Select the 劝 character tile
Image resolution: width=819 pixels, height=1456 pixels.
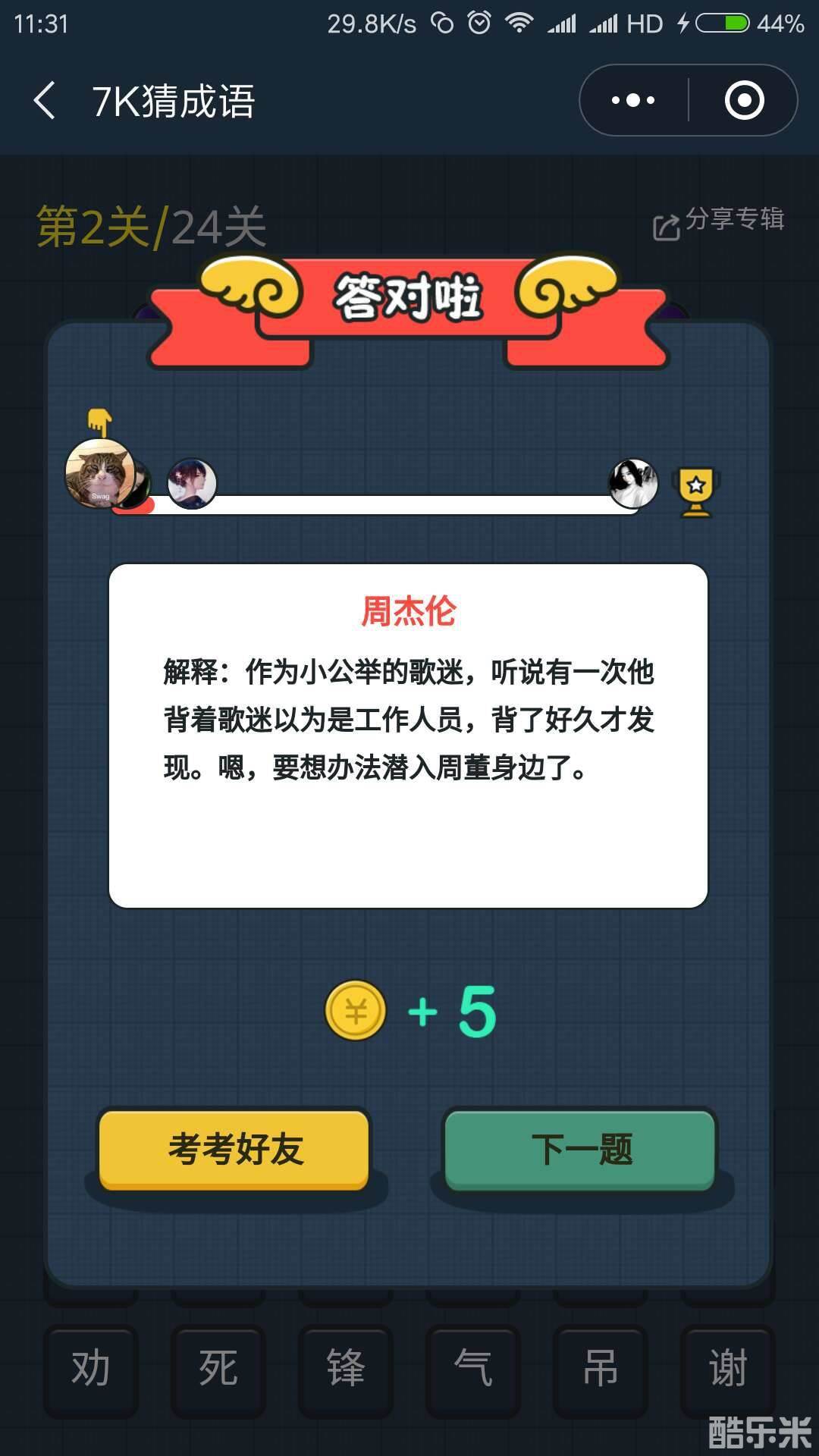point(89,1370)
